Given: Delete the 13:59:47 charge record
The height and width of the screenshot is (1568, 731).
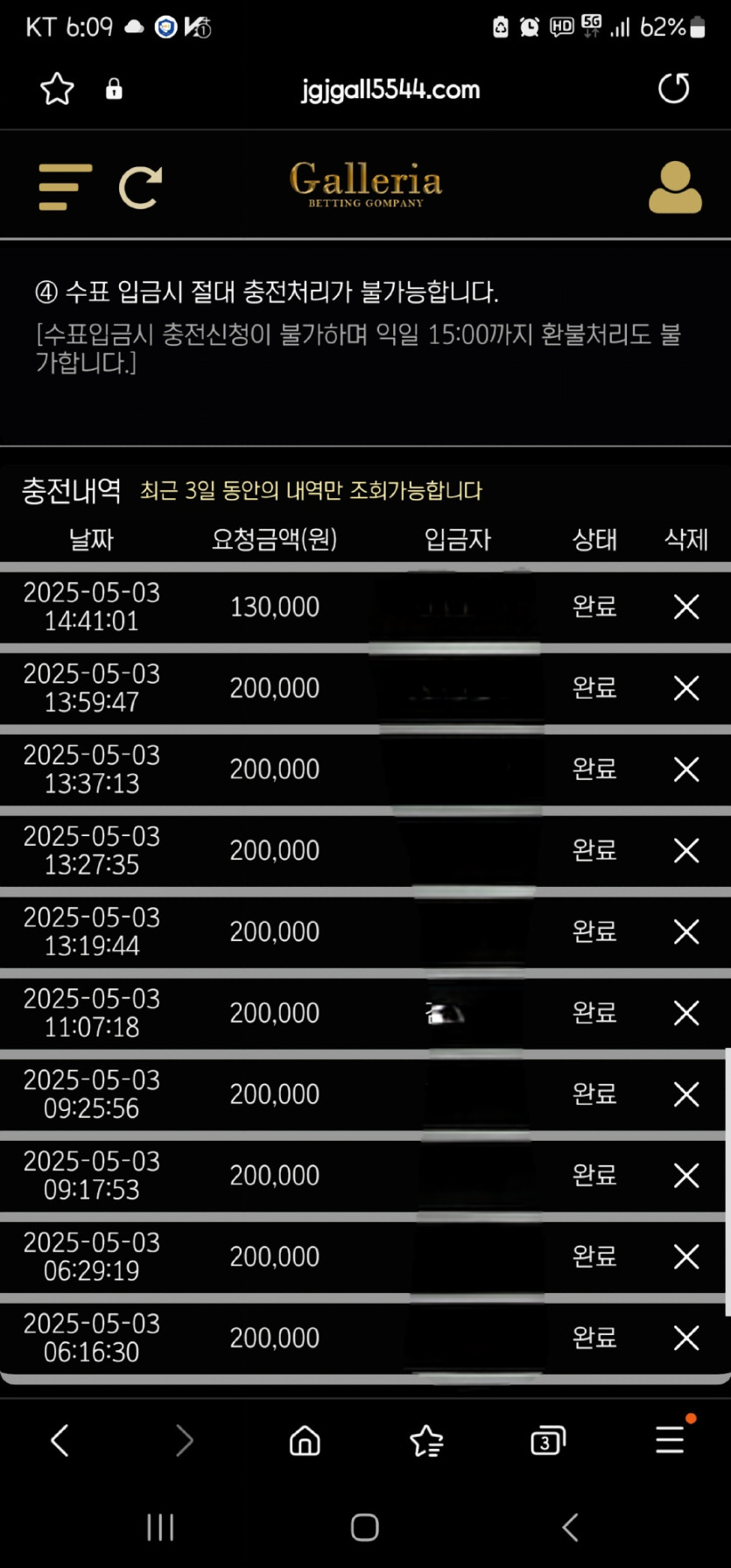Looking at the screenshot, I should [686, 688].
